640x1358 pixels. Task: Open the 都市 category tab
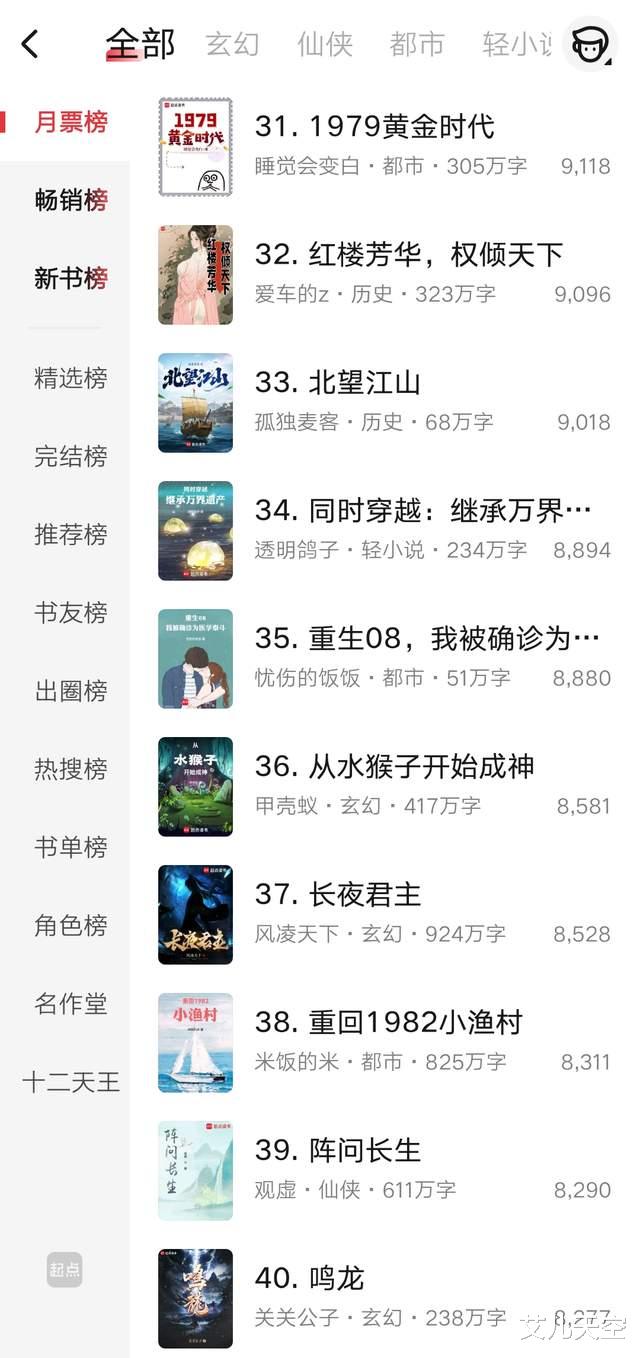[x=417, y=44]
